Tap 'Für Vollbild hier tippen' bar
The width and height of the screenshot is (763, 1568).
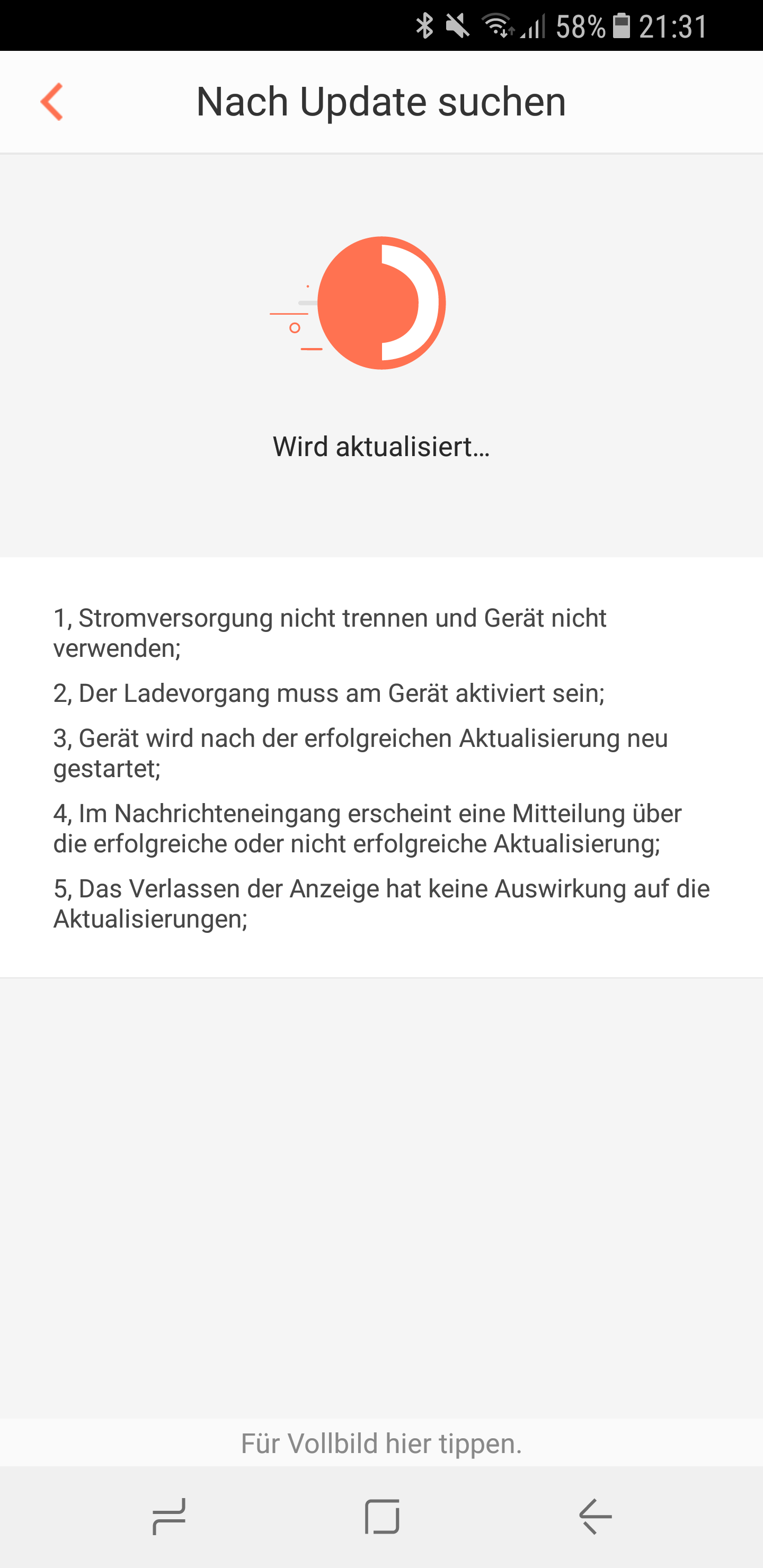[x=381, y=1443]
